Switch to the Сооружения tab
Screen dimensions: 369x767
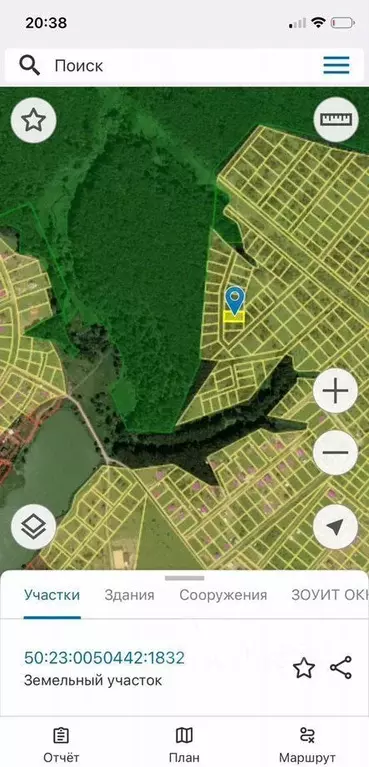223,595
